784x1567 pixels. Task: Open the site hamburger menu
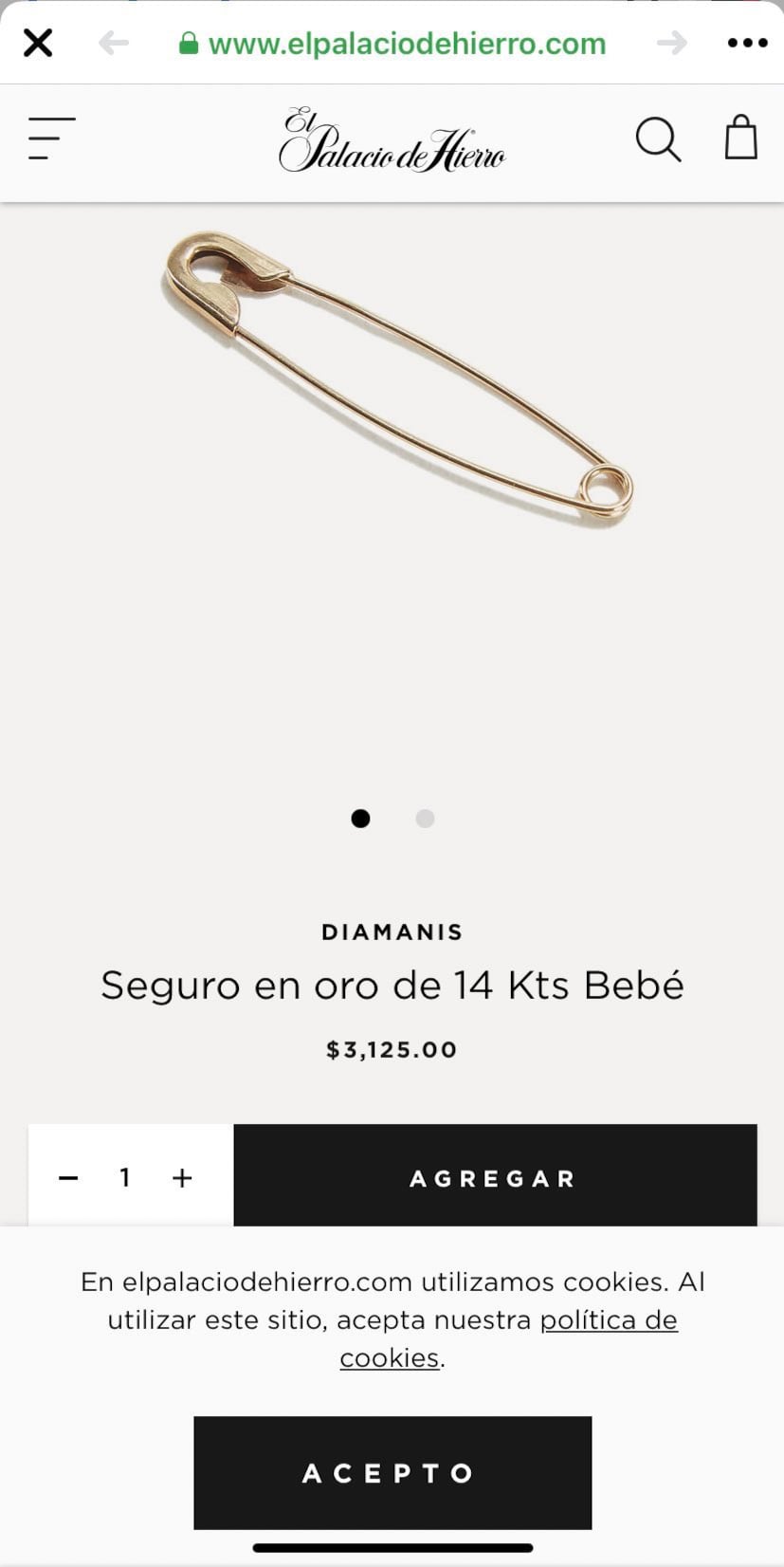[x=51, y=138]
